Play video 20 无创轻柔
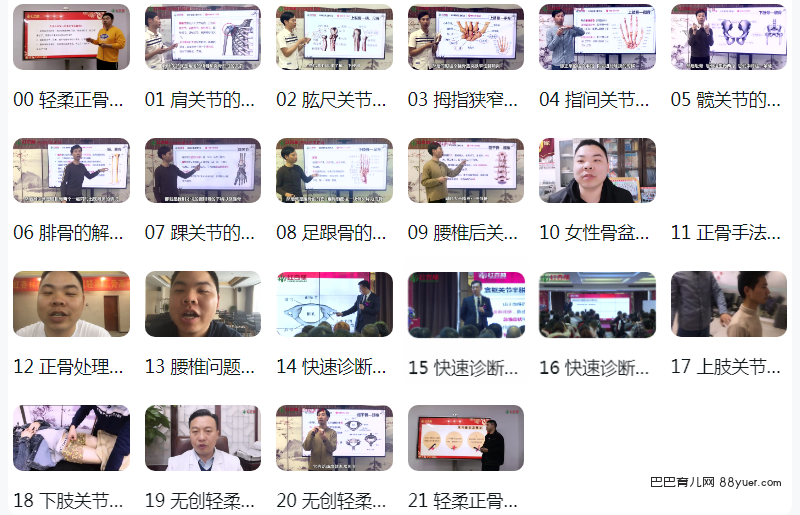 tap(334, 437)
